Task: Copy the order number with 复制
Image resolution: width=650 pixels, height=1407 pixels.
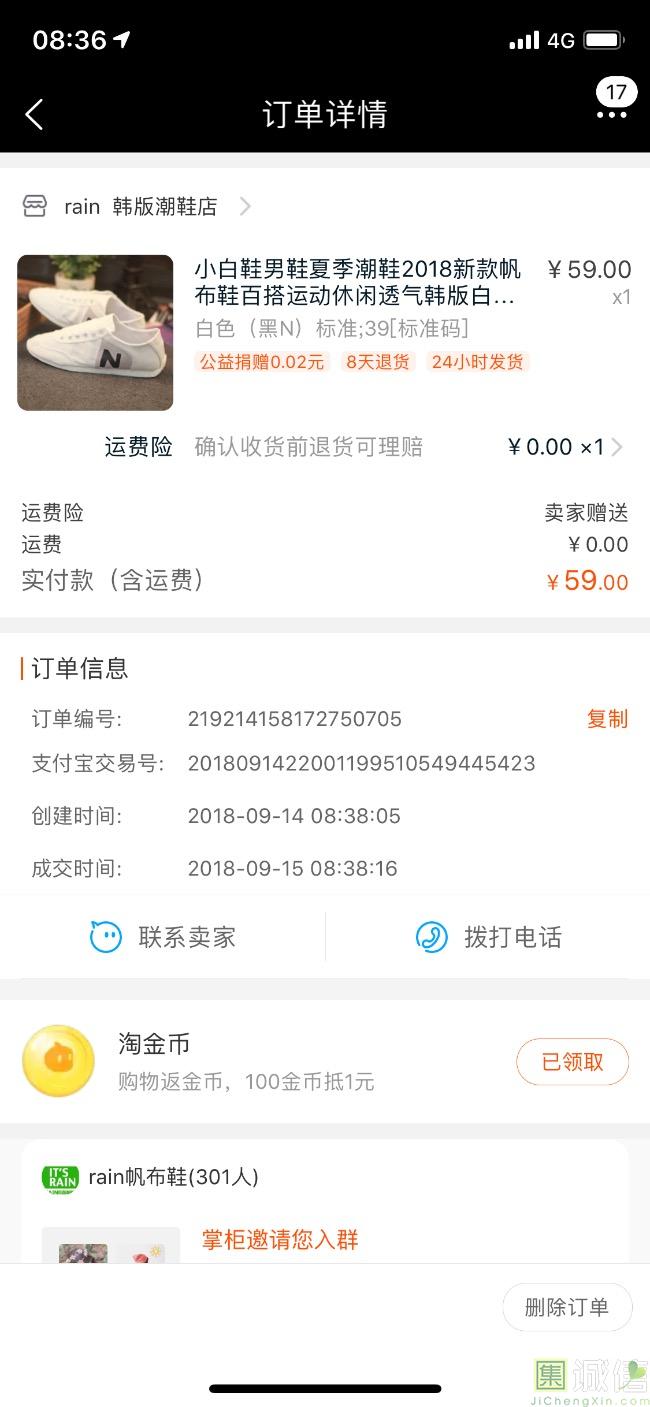Action: point(607,719)
